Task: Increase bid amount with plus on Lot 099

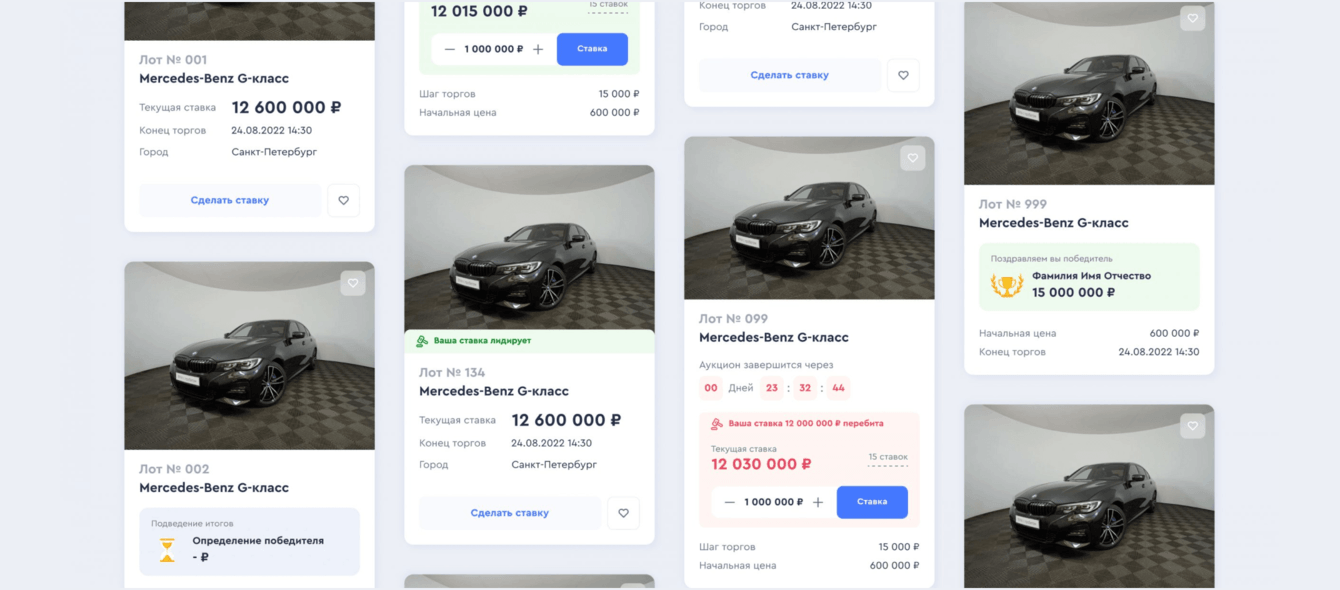Action: 818,502
